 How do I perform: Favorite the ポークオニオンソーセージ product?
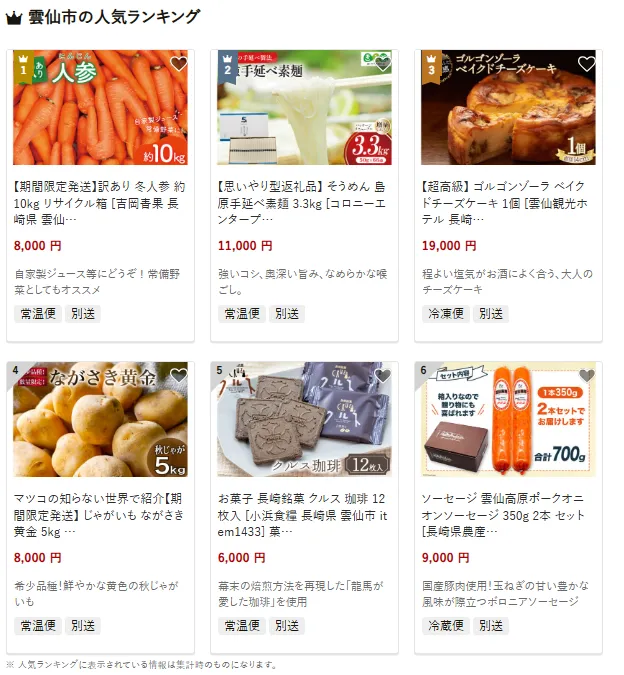coord(586,376)
